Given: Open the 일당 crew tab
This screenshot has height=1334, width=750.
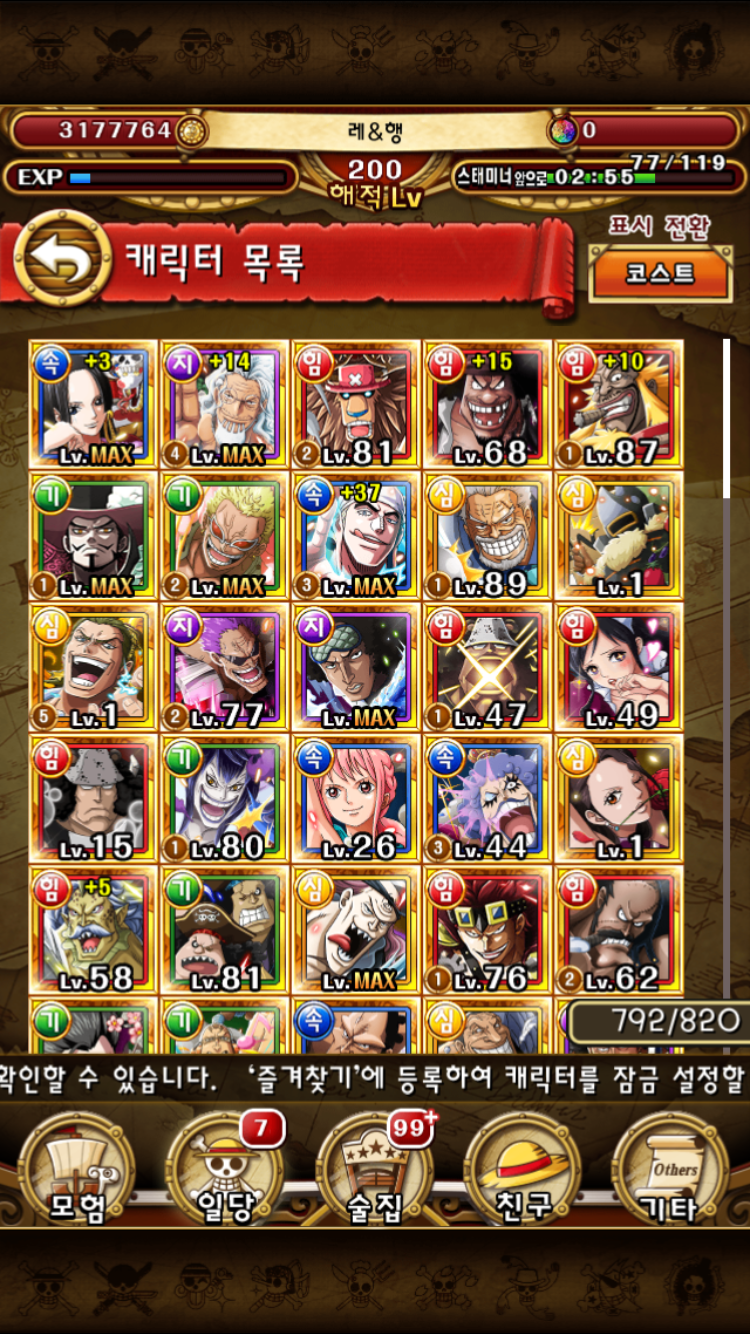Looking at the screenshot, I should pos(225,1172).
